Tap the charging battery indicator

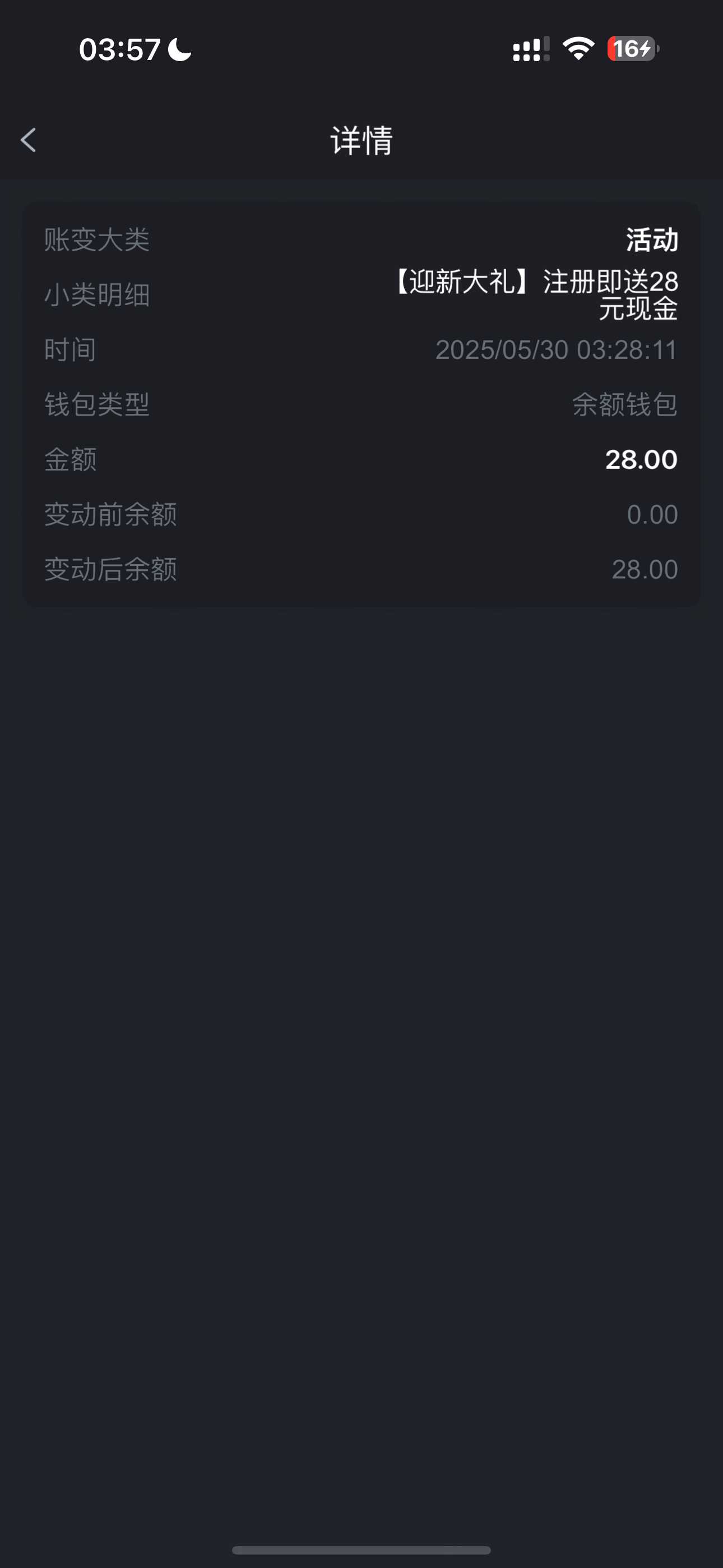coord(633,51)
